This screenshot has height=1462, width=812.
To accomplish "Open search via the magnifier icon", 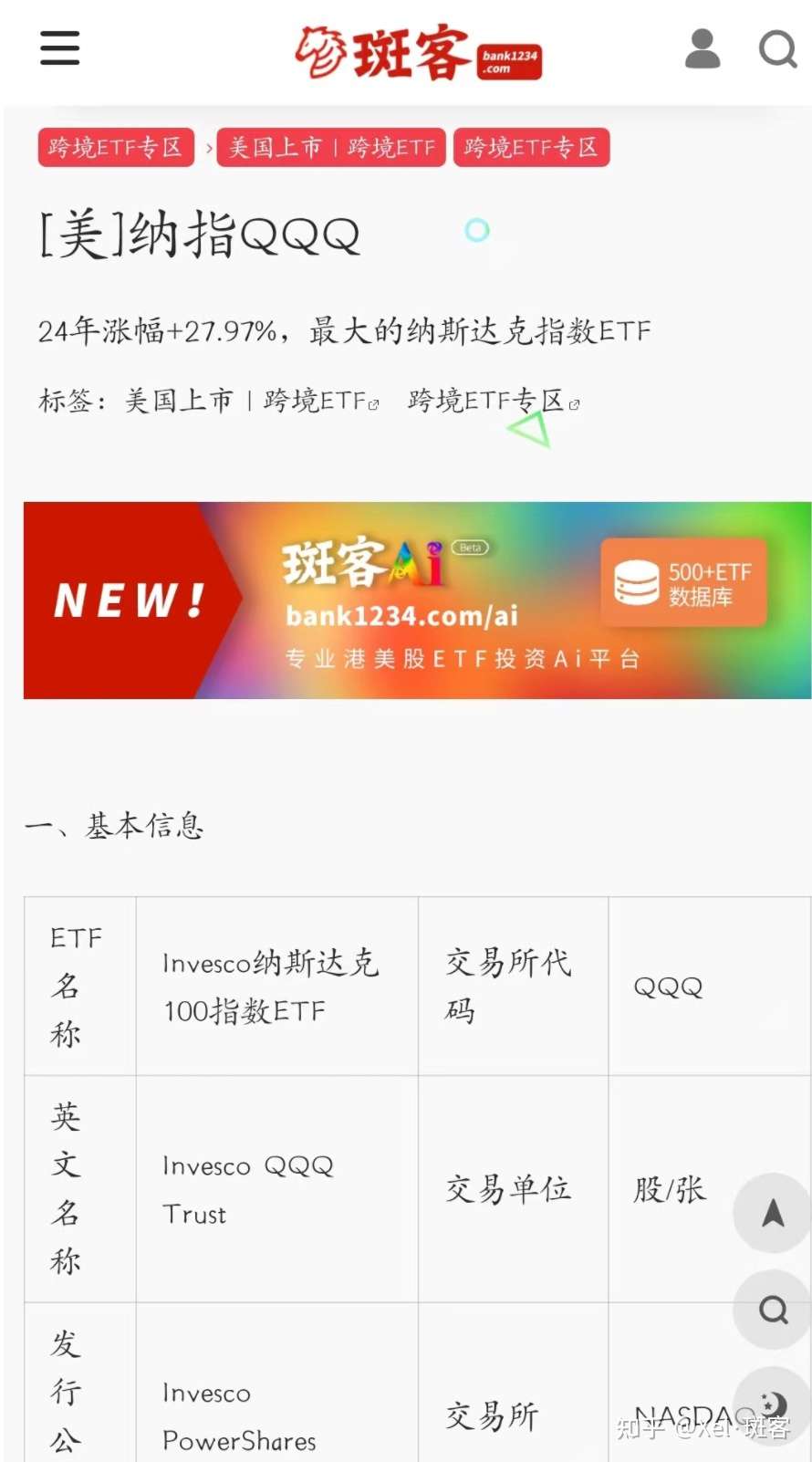I will [x=777, y=49].
